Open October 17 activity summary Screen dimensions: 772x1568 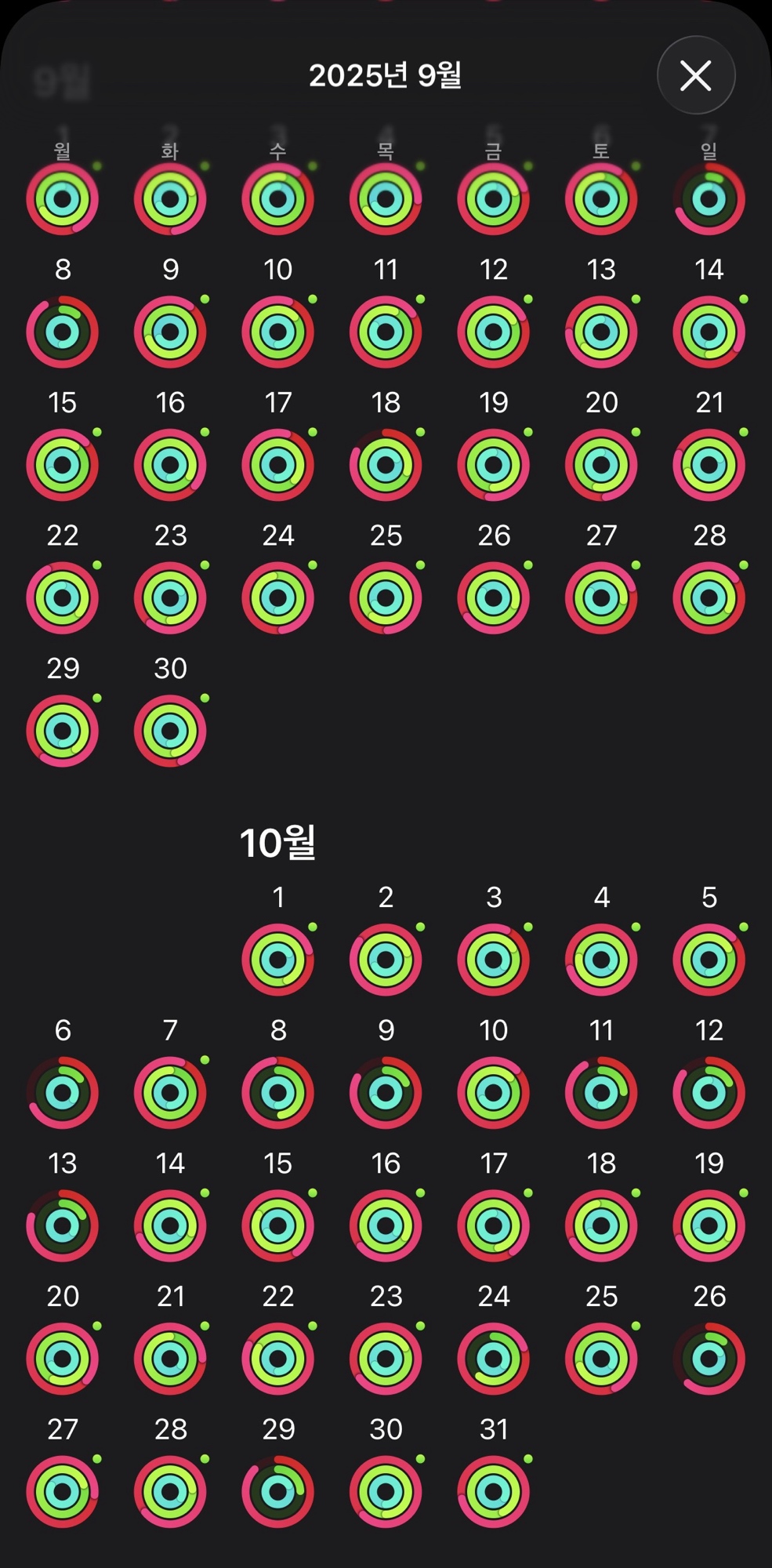point(494,1225)
